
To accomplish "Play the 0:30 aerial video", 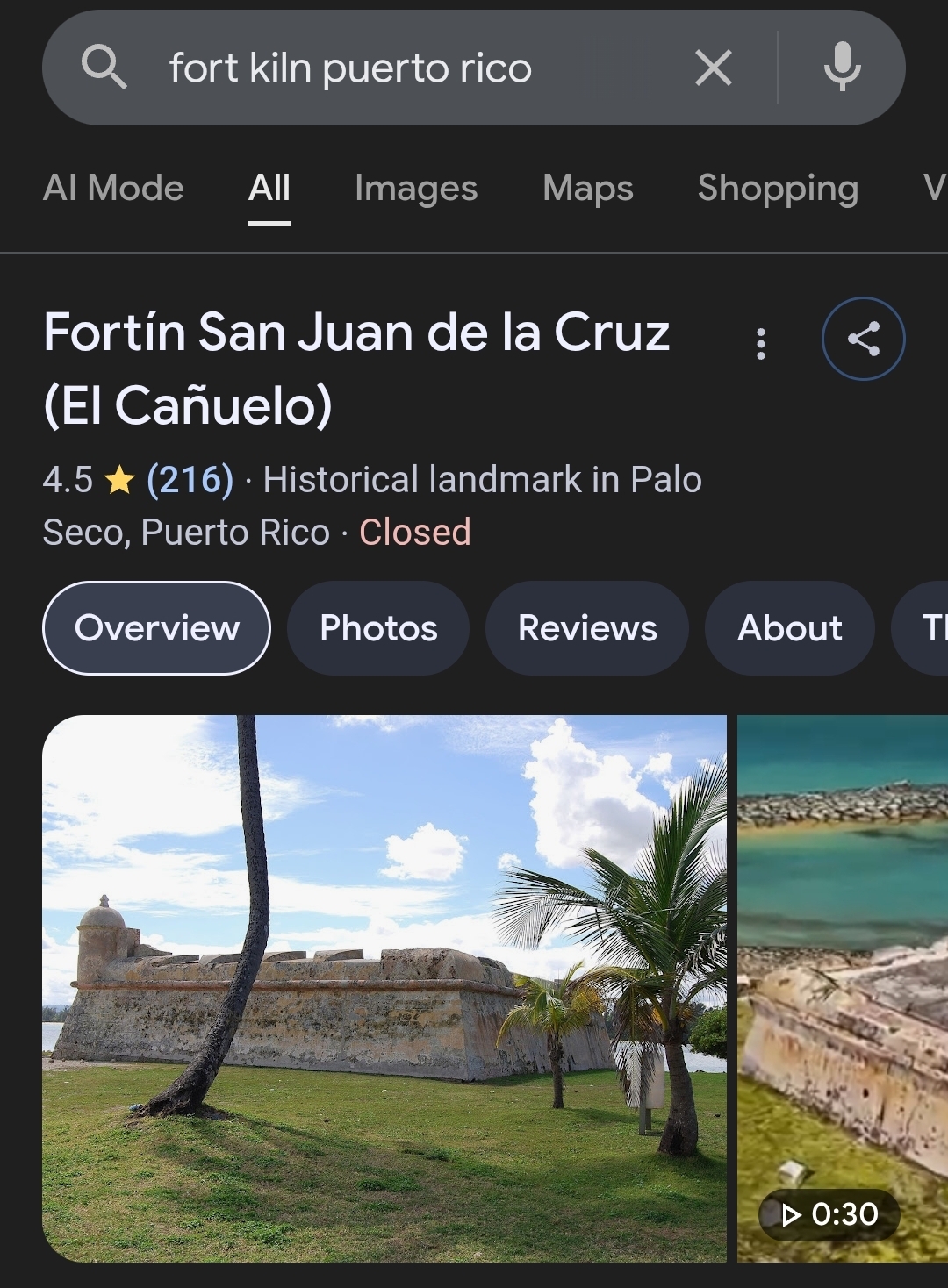I will pos(843,988).
